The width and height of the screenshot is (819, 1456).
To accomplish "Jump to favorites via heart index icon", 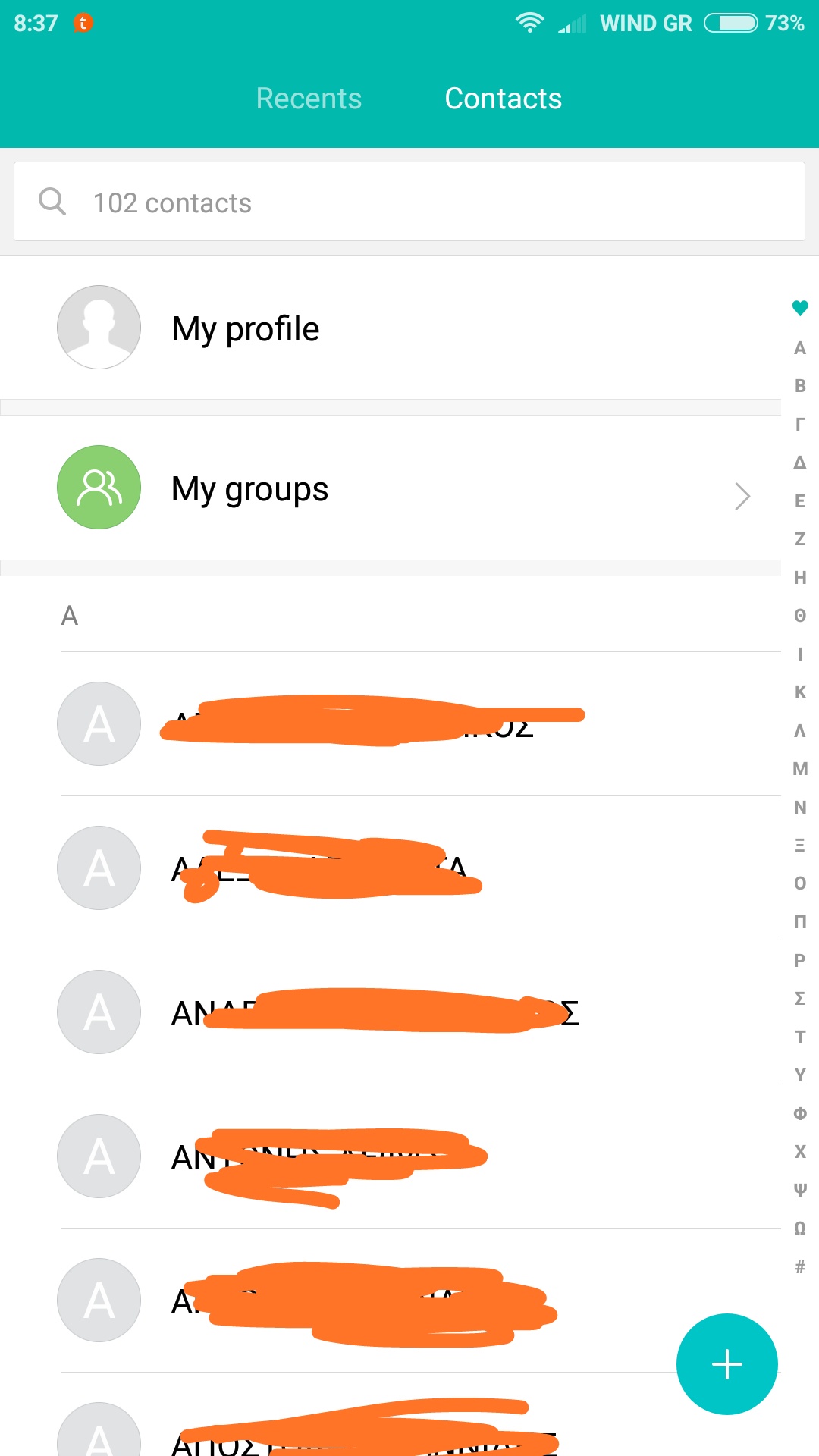I will 800,308.
